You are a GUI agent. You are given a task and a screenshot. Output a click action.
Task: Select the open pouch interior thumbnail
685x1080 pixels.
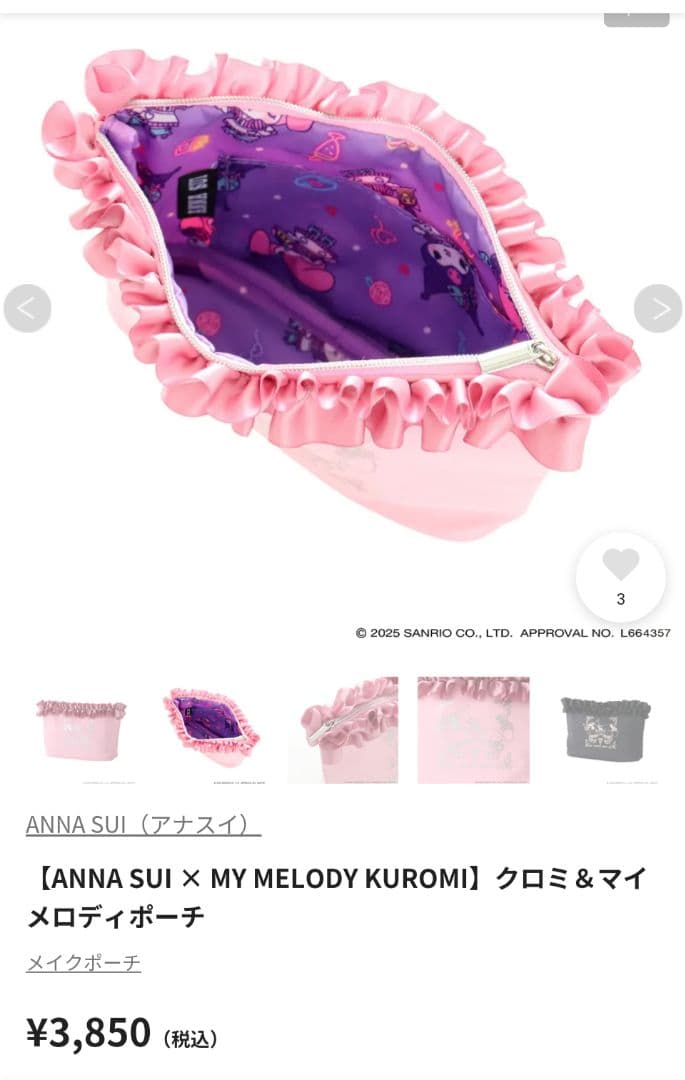(x=212, y=730)
